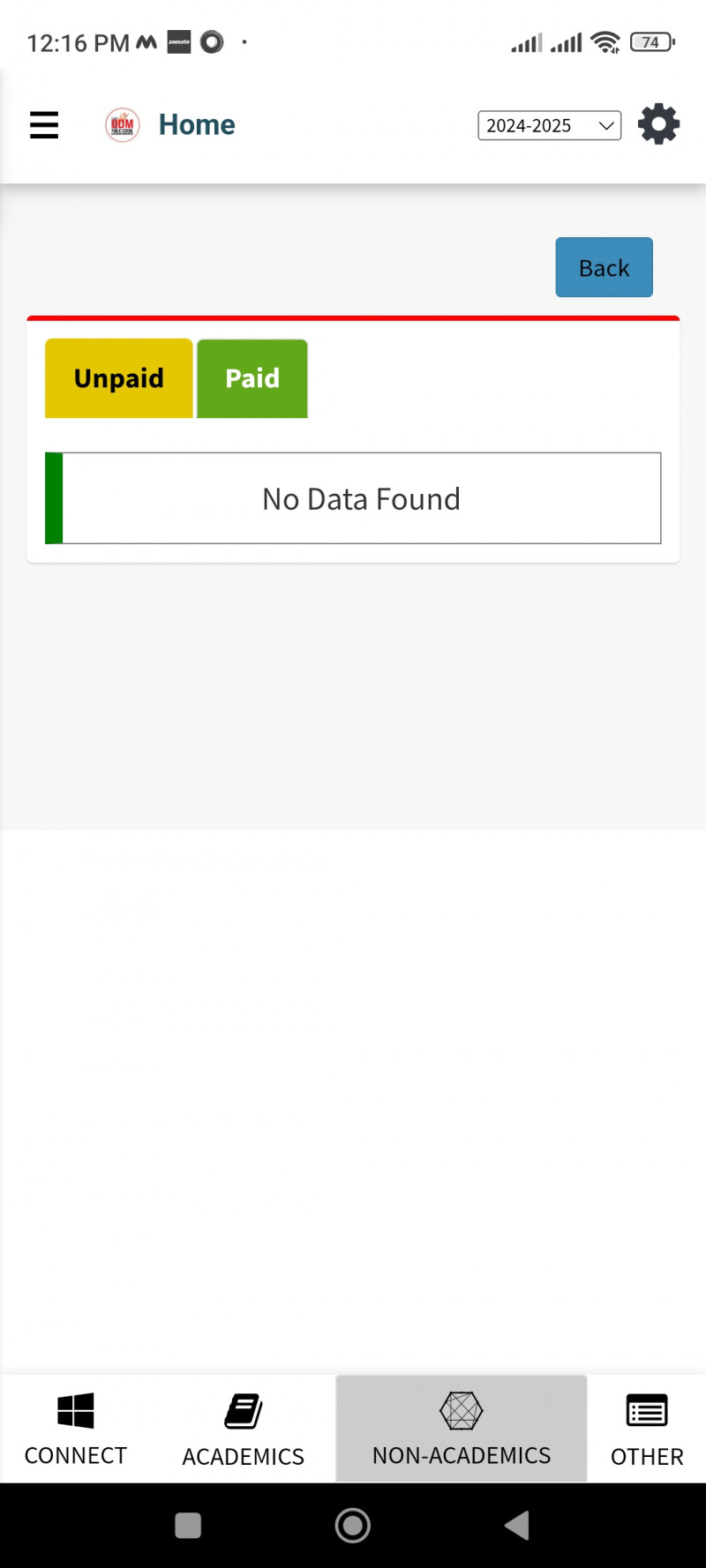The image size is (706, 1568).
Task: Tap the Home title link
Action: (197, 124)
